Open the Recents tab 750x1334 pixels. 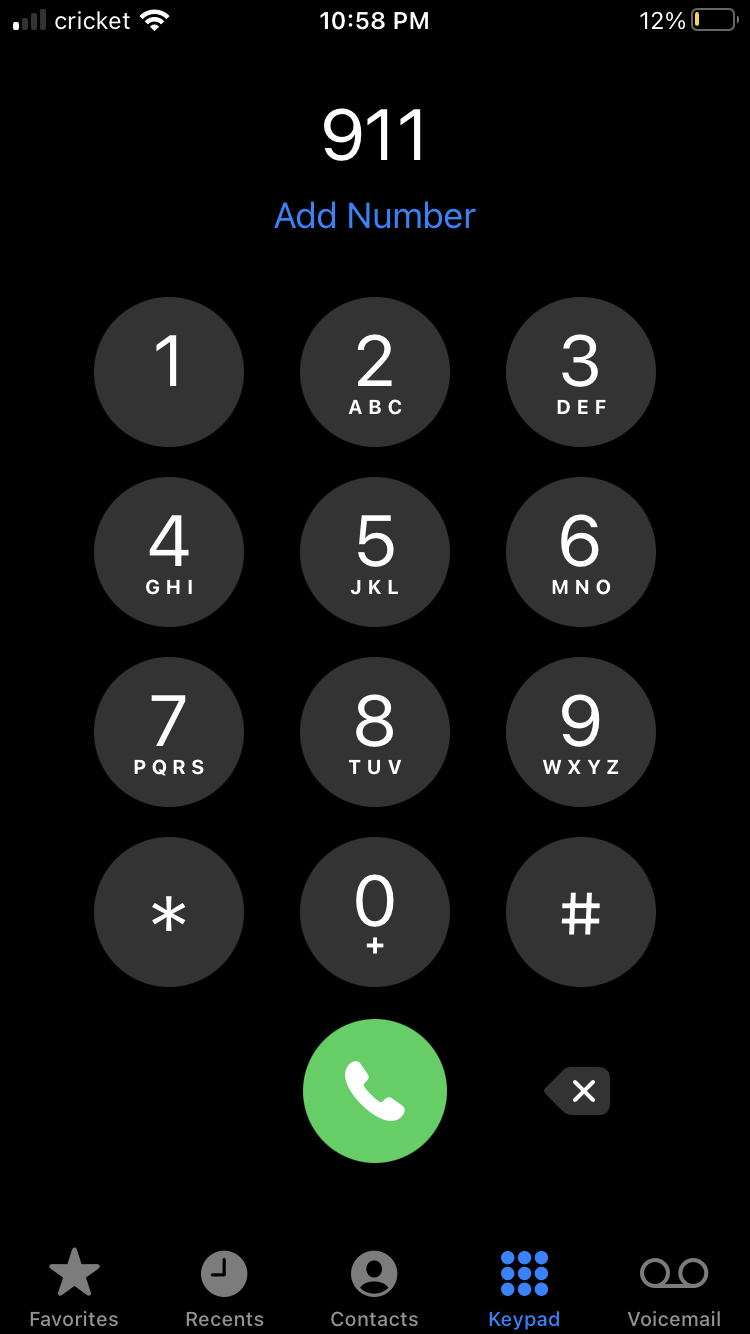[224, 1288]
